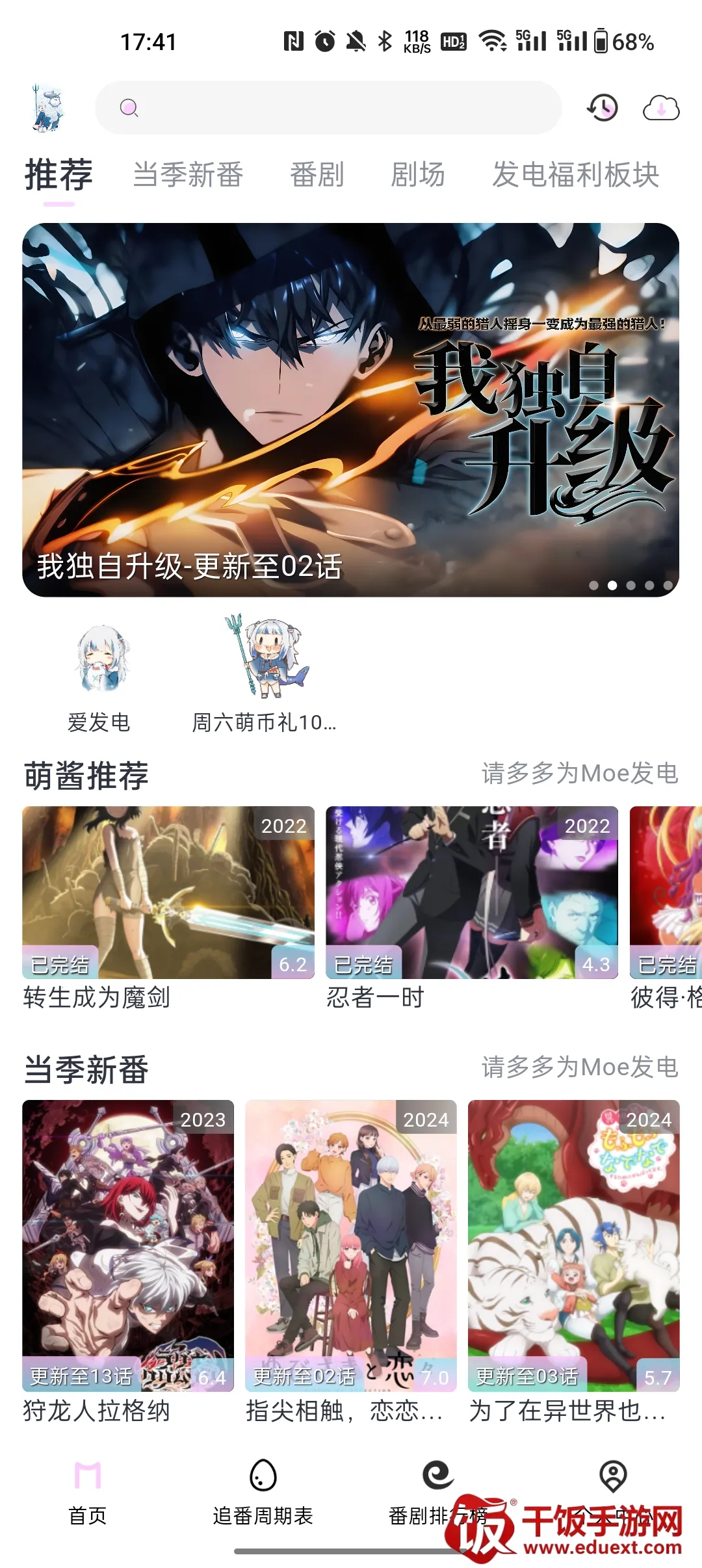Open the 爱发电 shortcut

click(99, 676)
